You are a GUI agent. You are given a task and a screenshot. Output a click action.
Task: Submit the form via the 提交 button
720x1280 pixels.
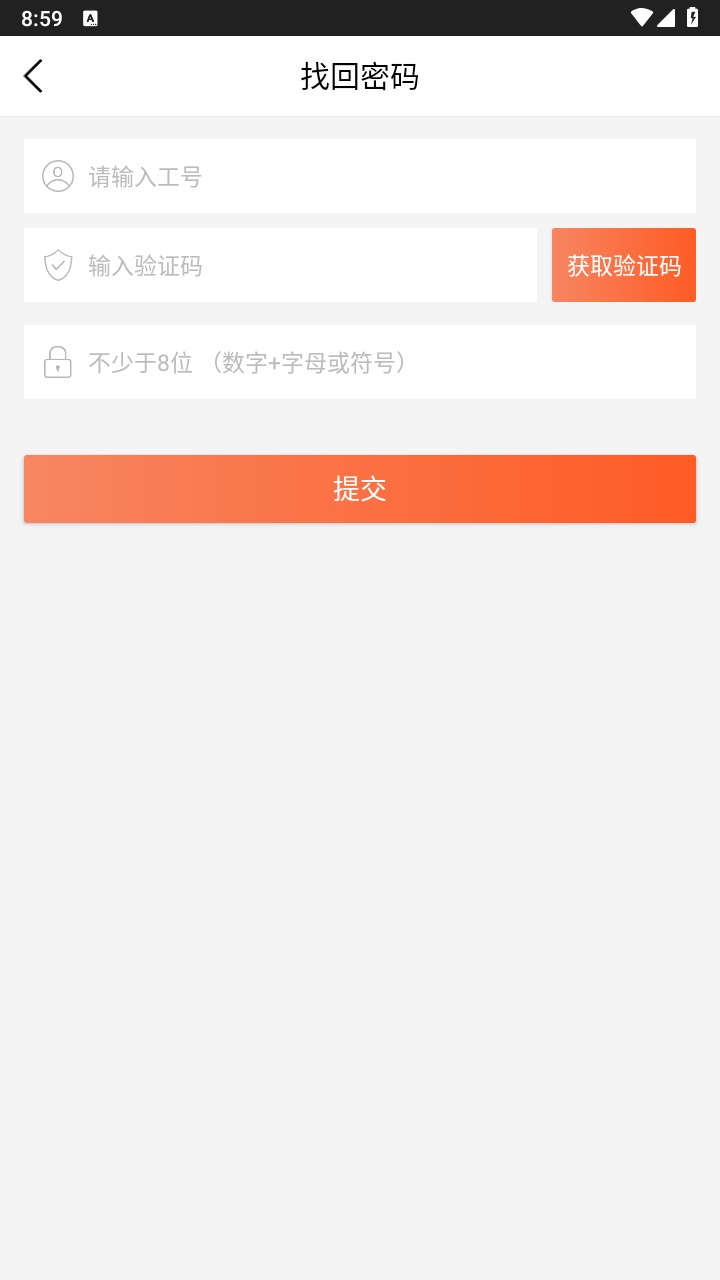359,488
